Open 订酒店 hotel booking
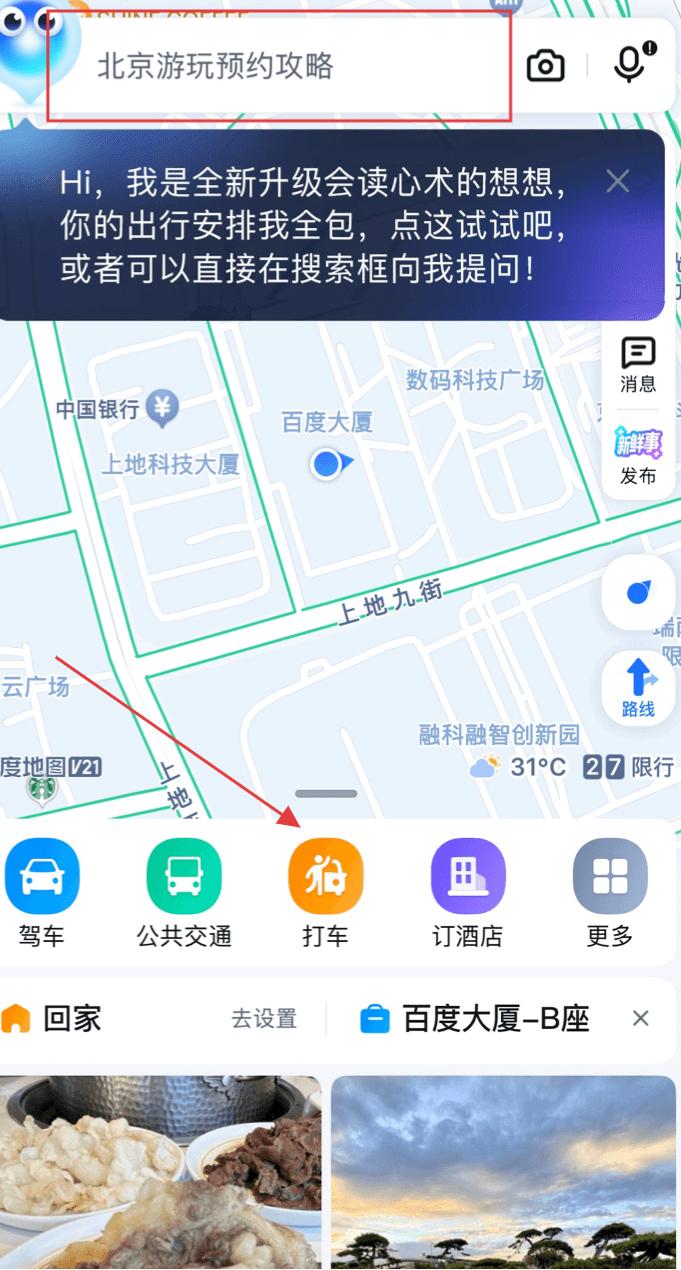 467,892
